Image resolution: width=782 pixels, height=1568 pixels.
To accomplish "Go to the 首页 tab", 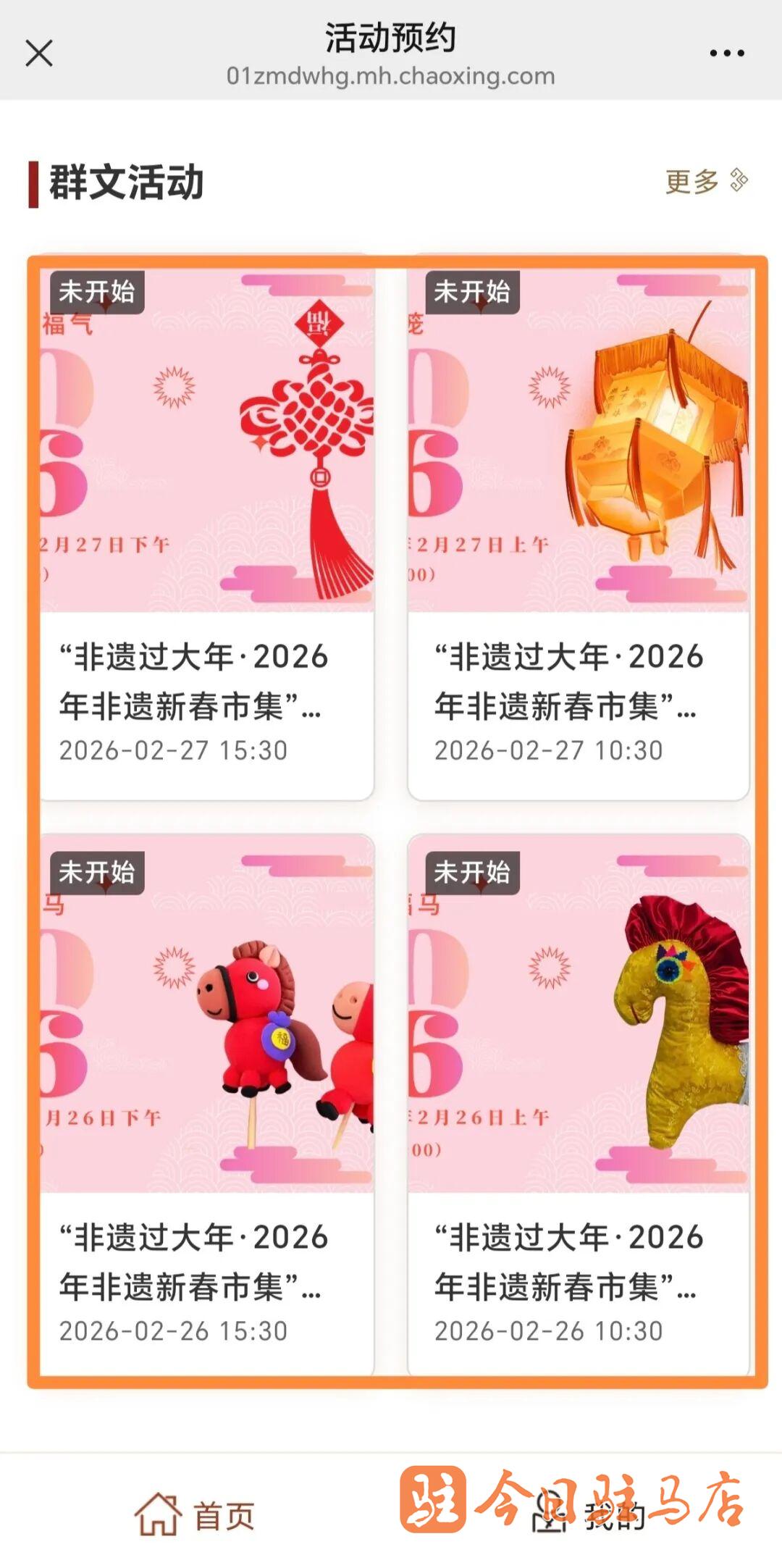I will [195, 1515].
